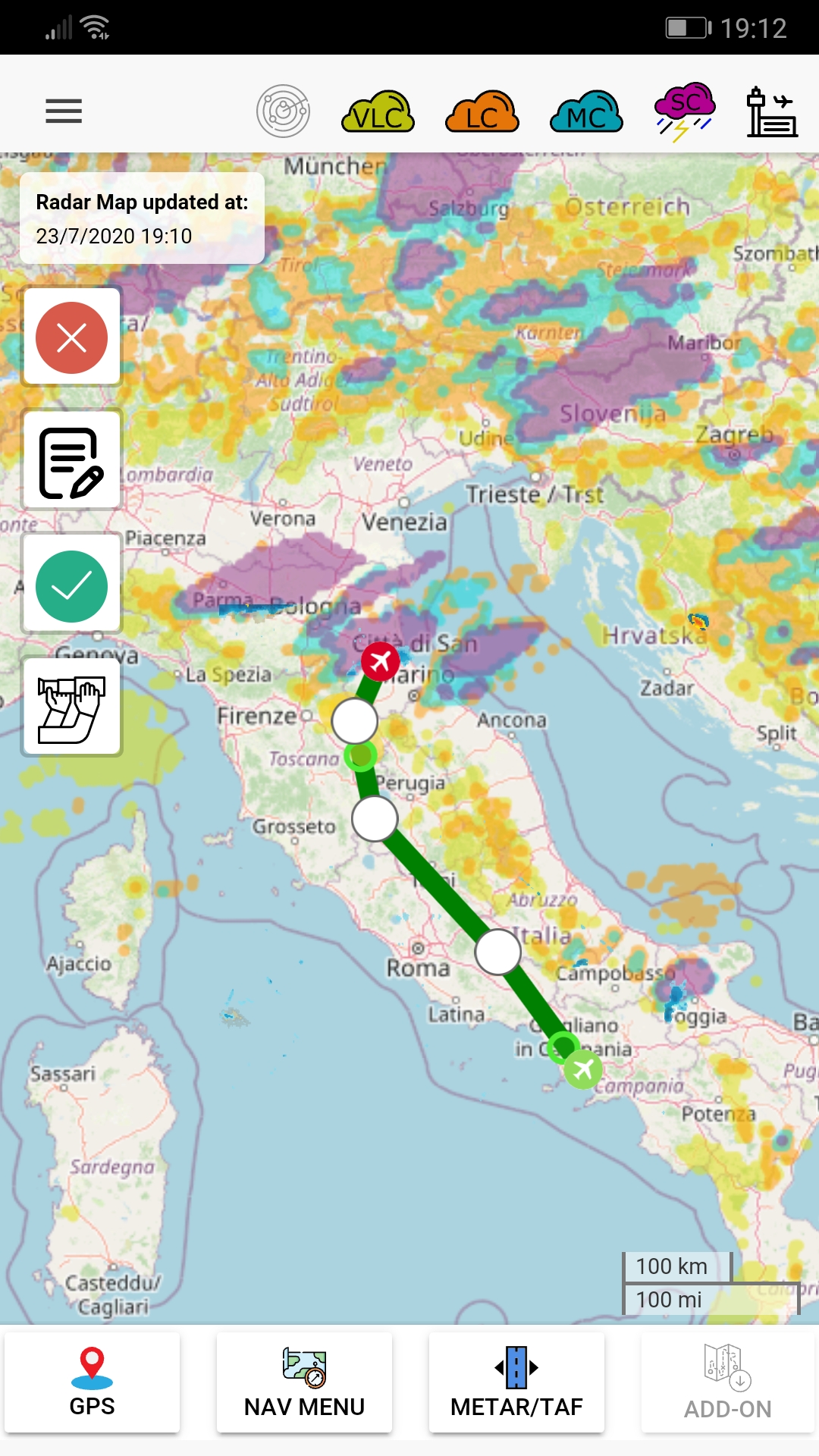Open GPS positioning

[x=93, y=1382]
